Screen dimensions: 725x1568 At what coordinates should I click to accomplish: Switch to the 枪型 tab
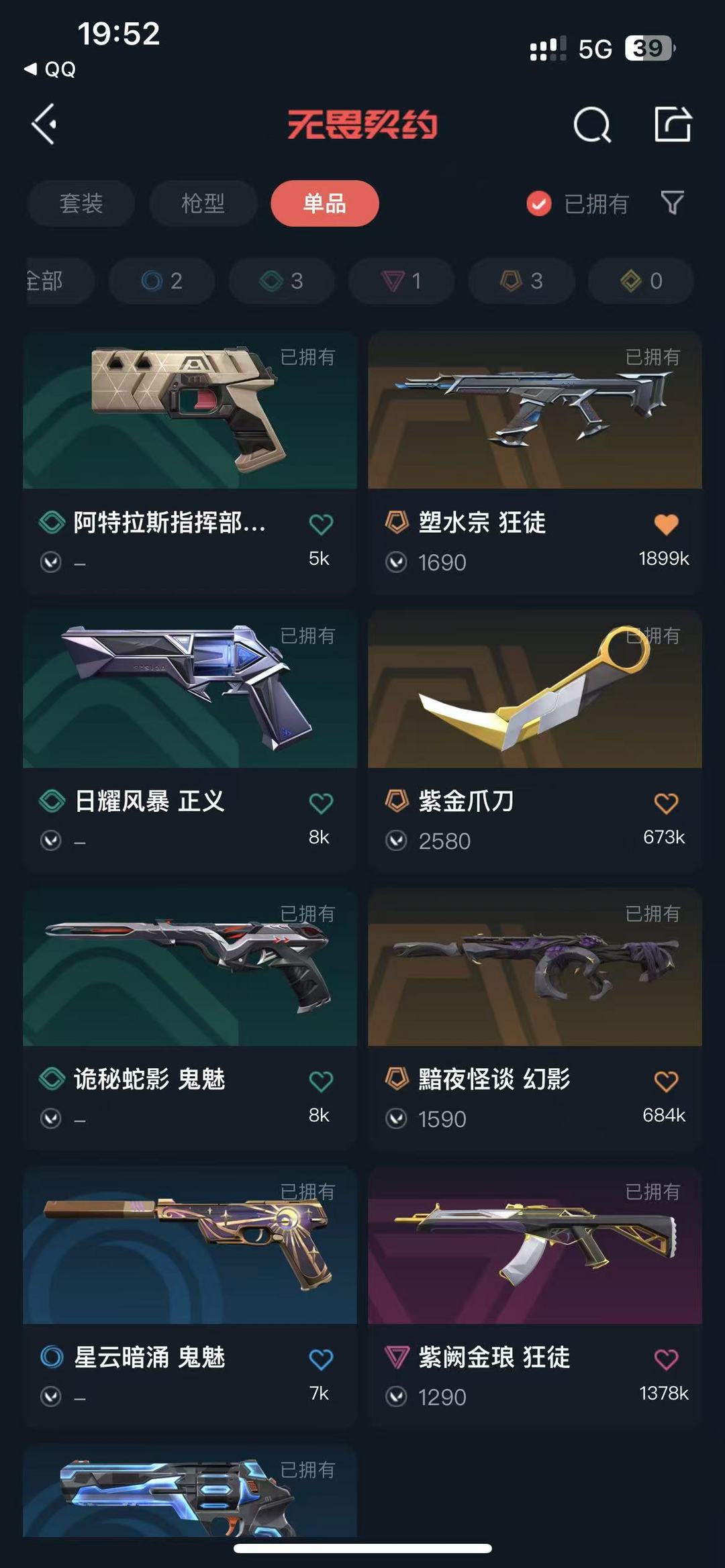point(203,203)
